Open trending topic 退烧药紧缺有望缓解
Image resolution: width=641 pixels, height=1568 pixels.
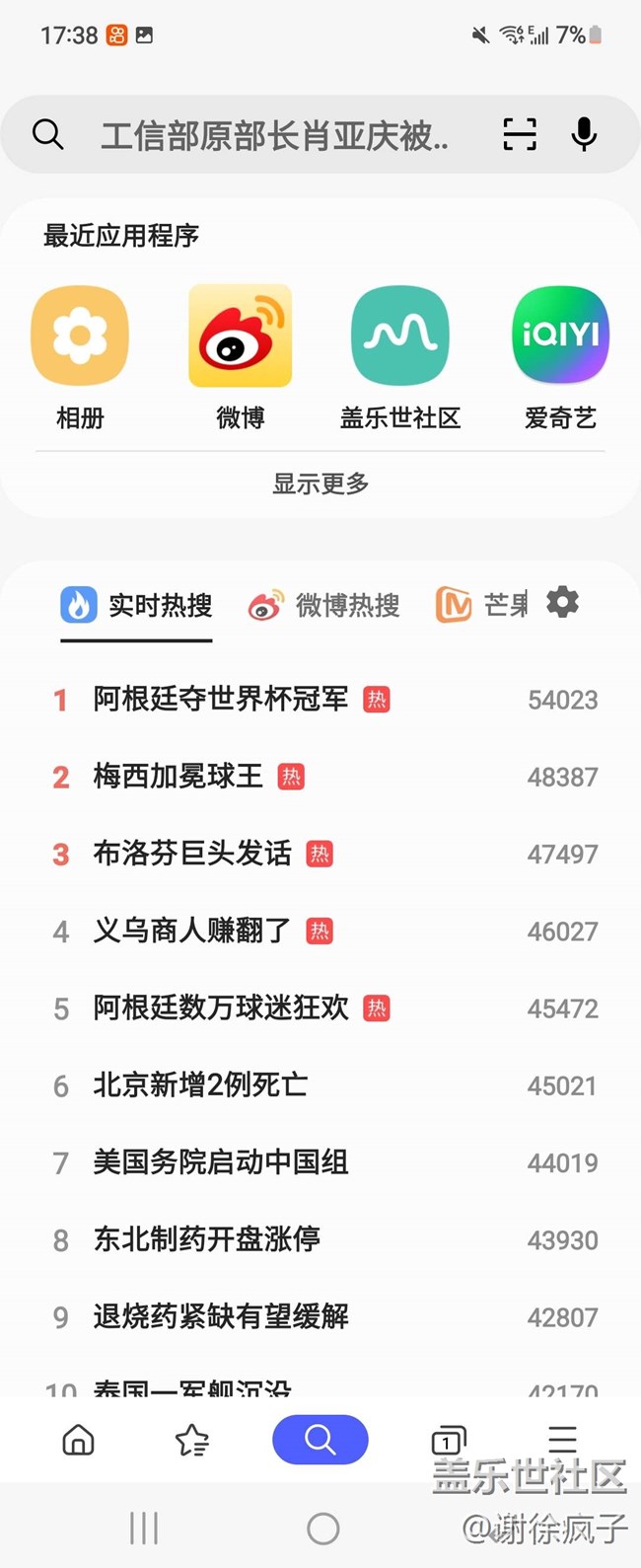pyautogui.click(x=221, y=1316)
